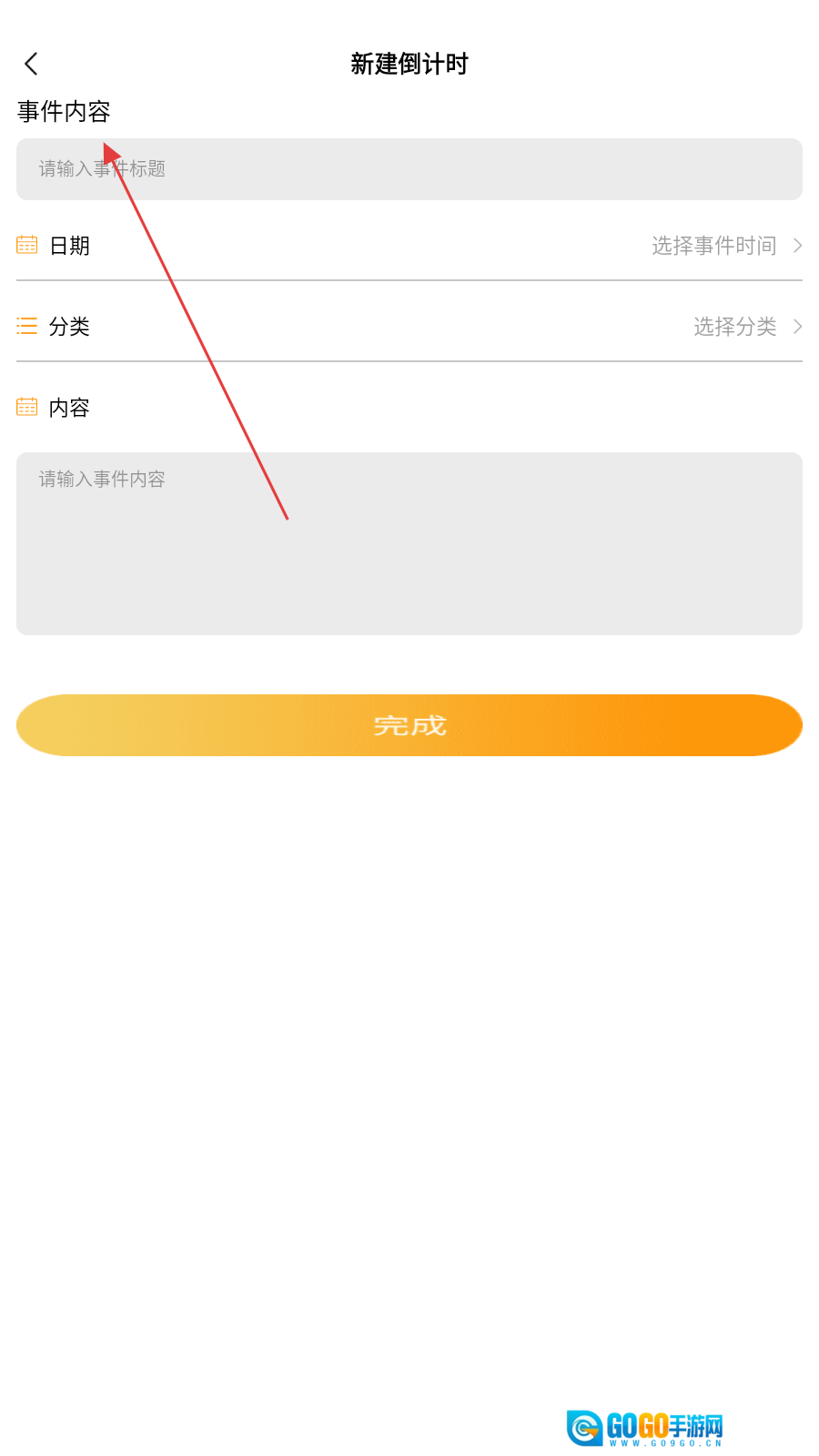The height and width of the screenshot is (1456, 819).
Task: Tap the 完成 button to finish
Action: pyautogui.click(x=409, y=725)
